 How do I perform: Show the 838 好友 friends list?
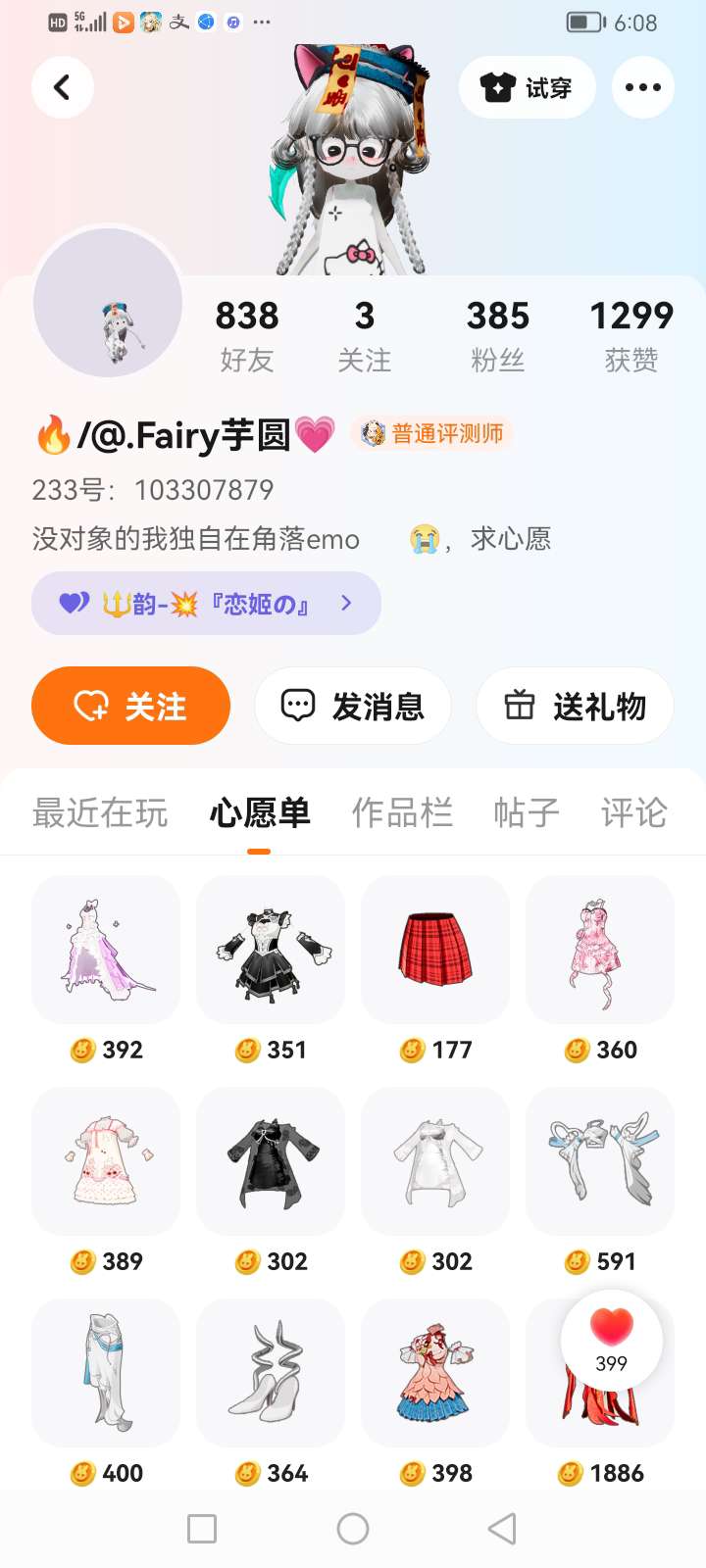[x=247, y=335]
